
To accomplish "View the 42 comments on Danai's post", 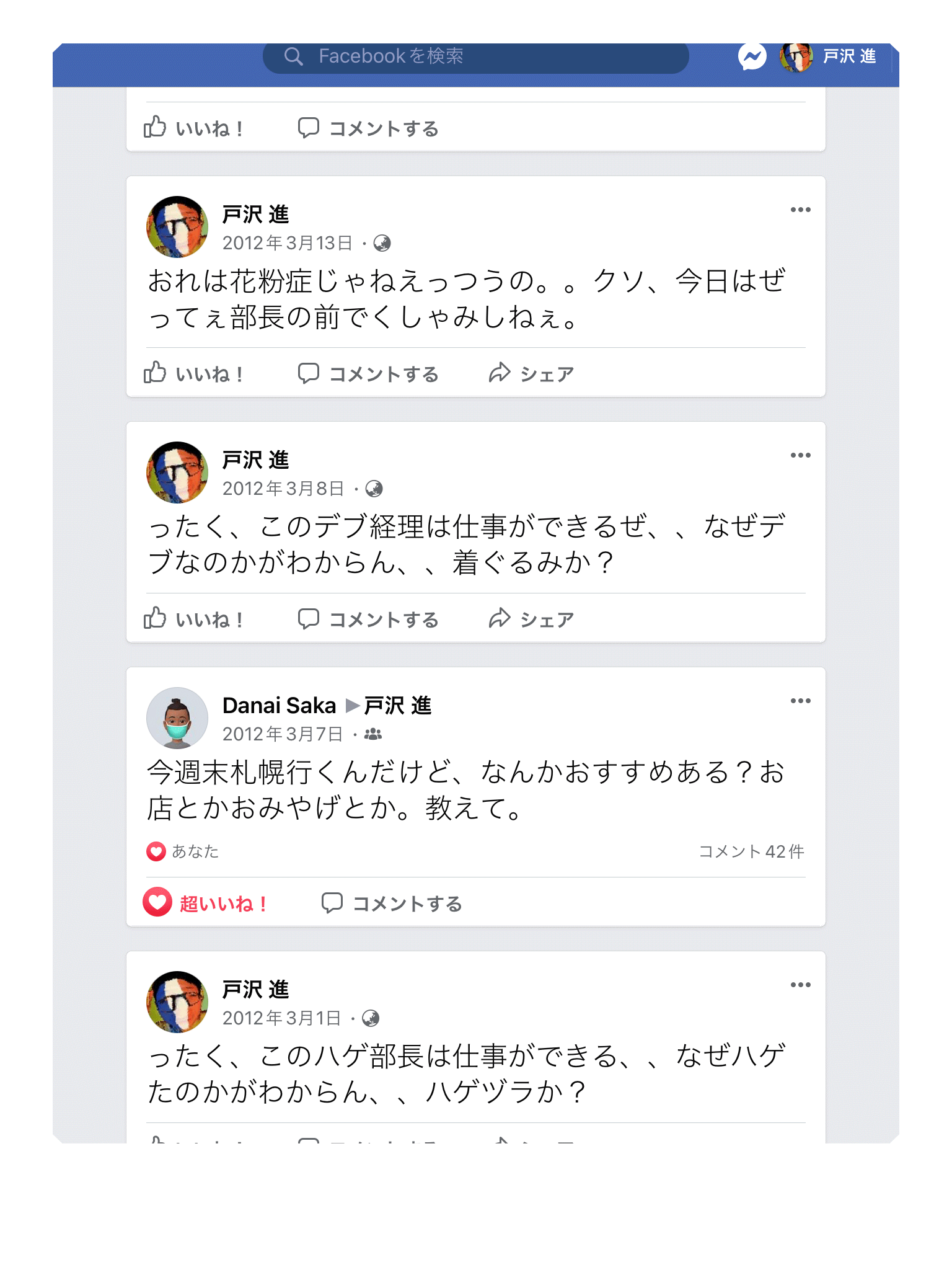I will coord(751,851).
